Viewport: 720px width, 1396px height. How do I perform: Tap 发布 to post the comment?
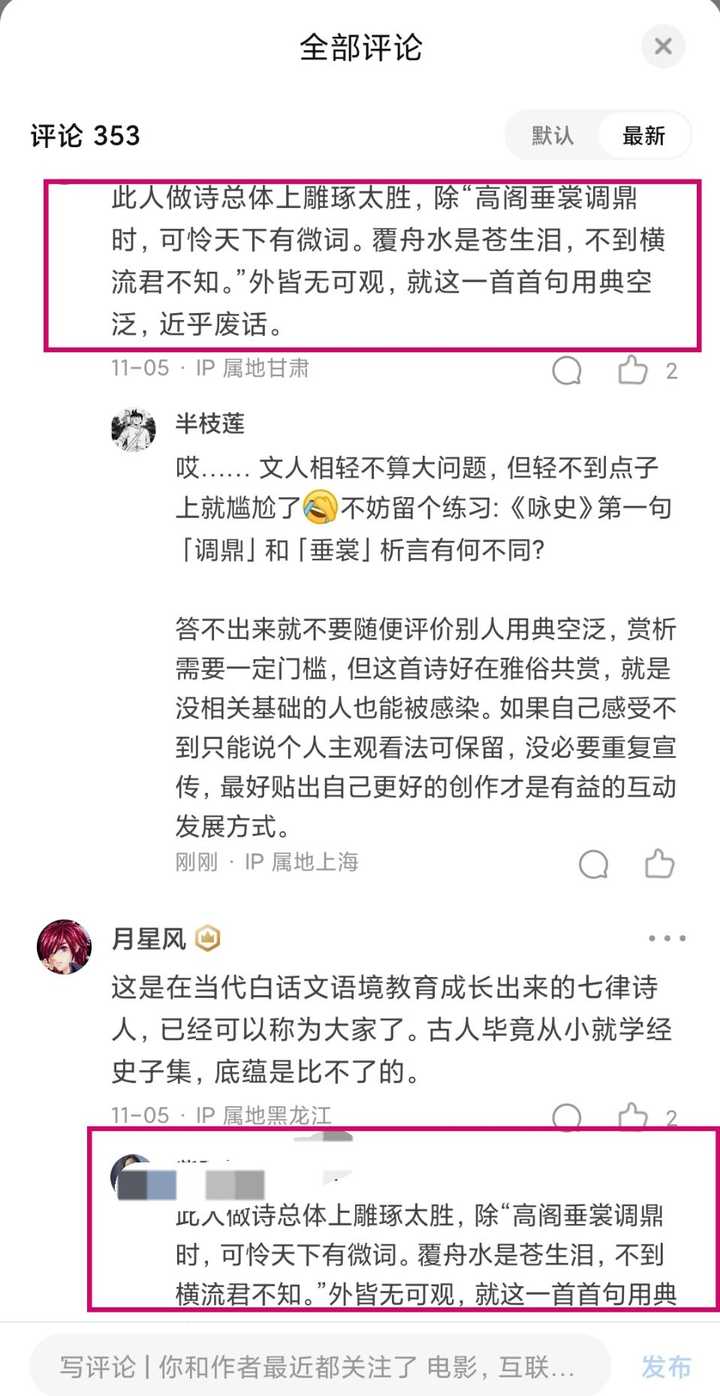[x=666, y=1366]
